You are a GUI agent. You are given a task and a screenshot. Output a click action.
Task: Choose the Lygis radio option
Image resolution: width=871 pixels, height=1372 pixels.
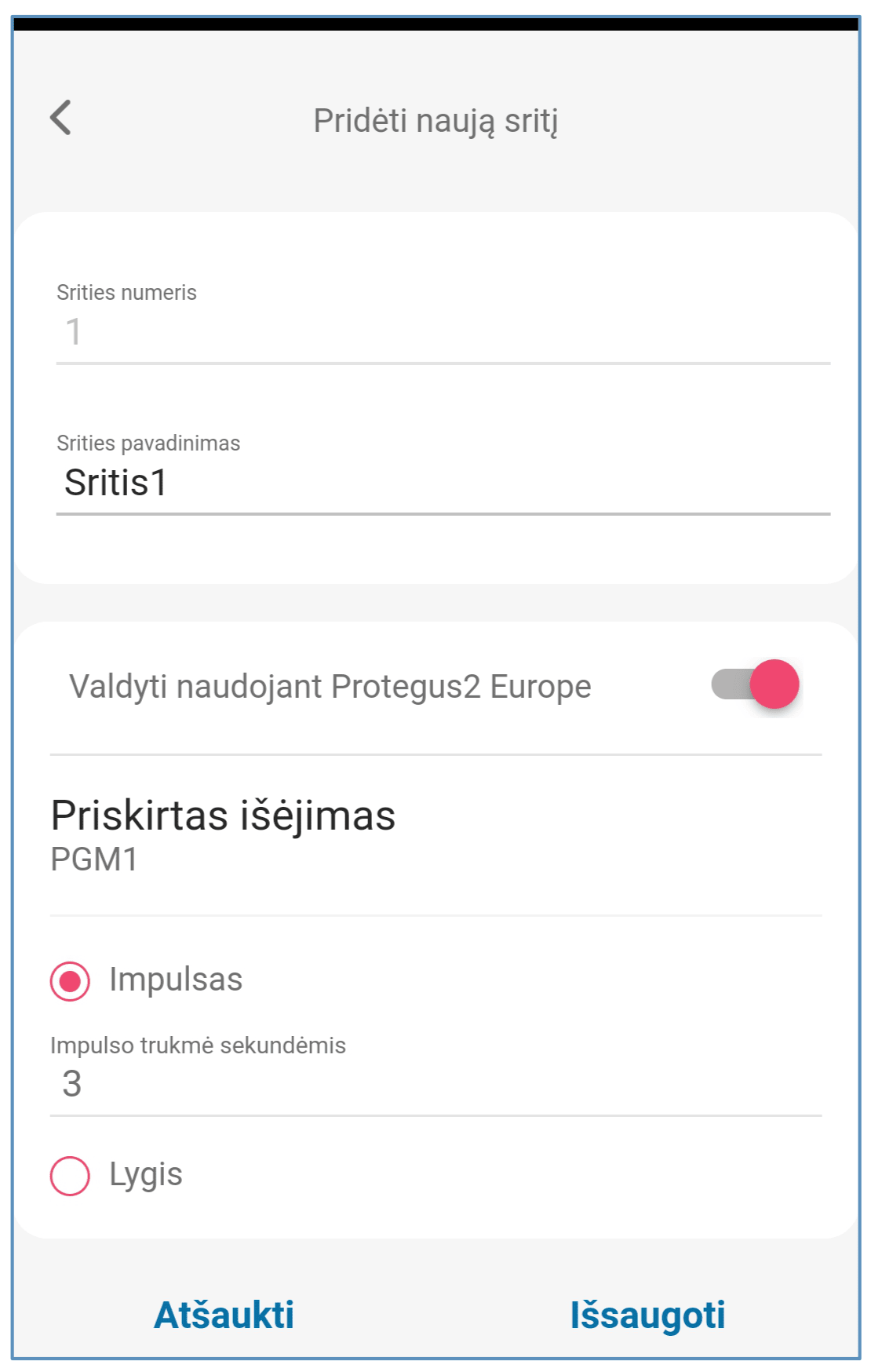point(71,1176)
